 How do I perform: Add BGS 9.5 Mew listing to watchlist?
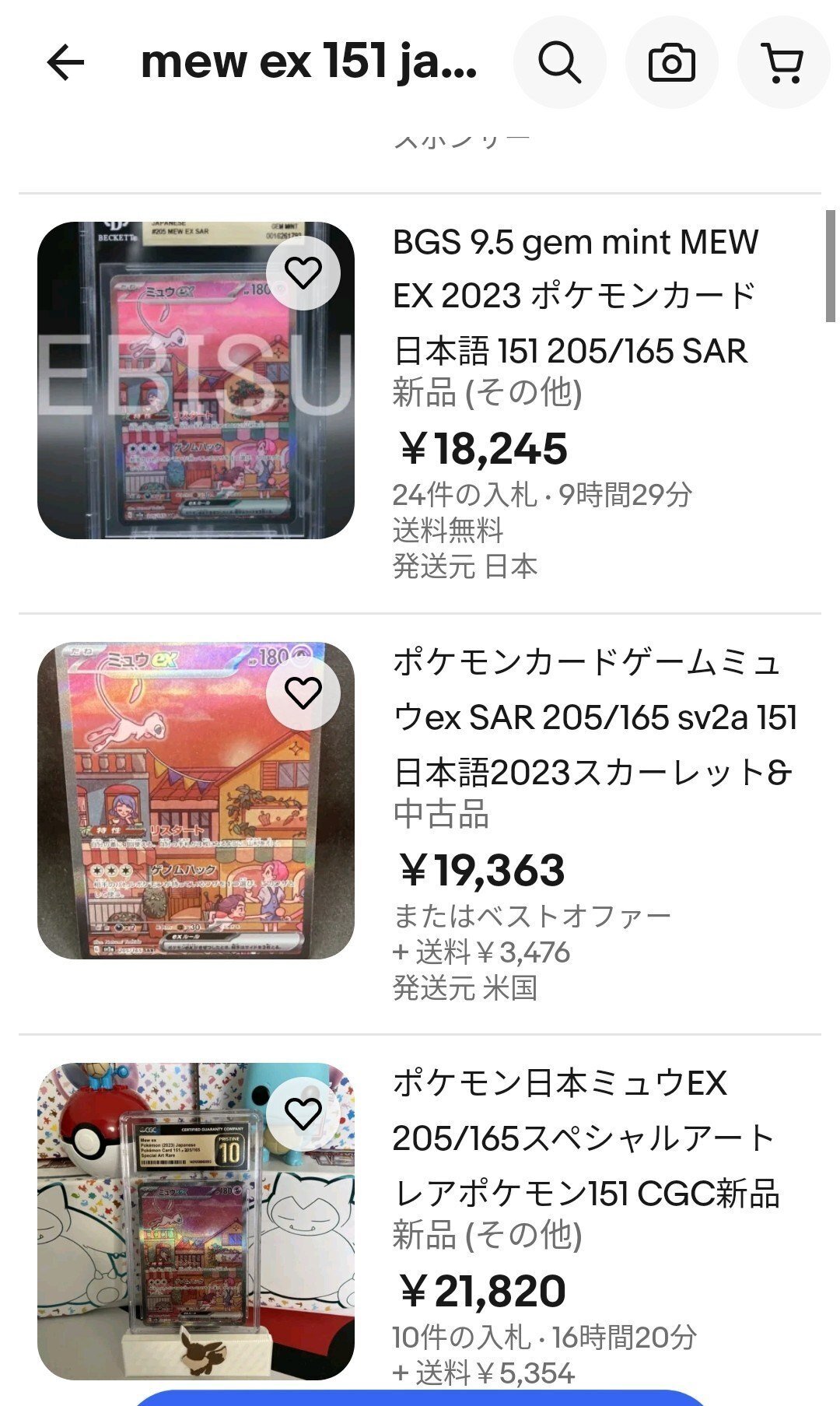coord(303,272)
